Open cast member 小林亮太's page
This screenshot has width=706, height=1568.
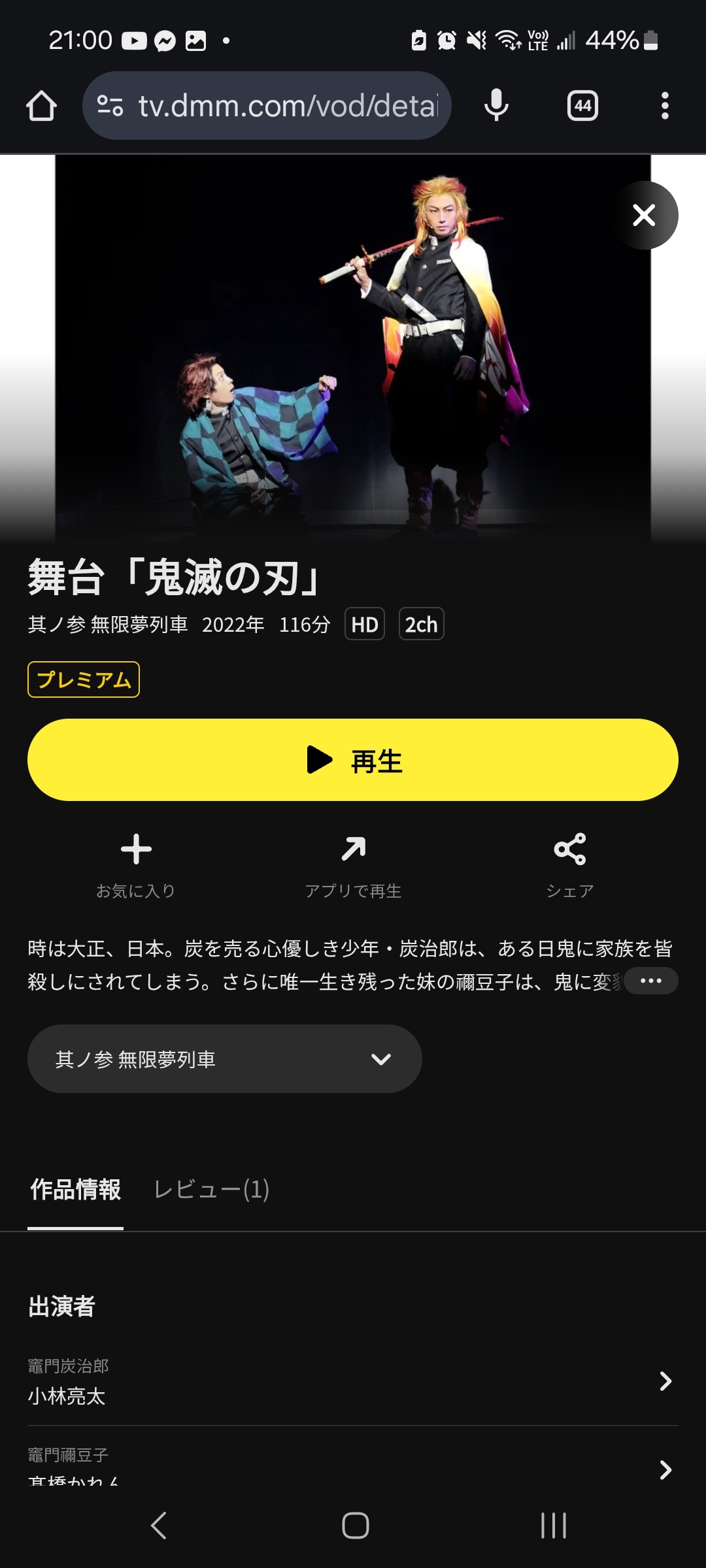point(353,1381)
